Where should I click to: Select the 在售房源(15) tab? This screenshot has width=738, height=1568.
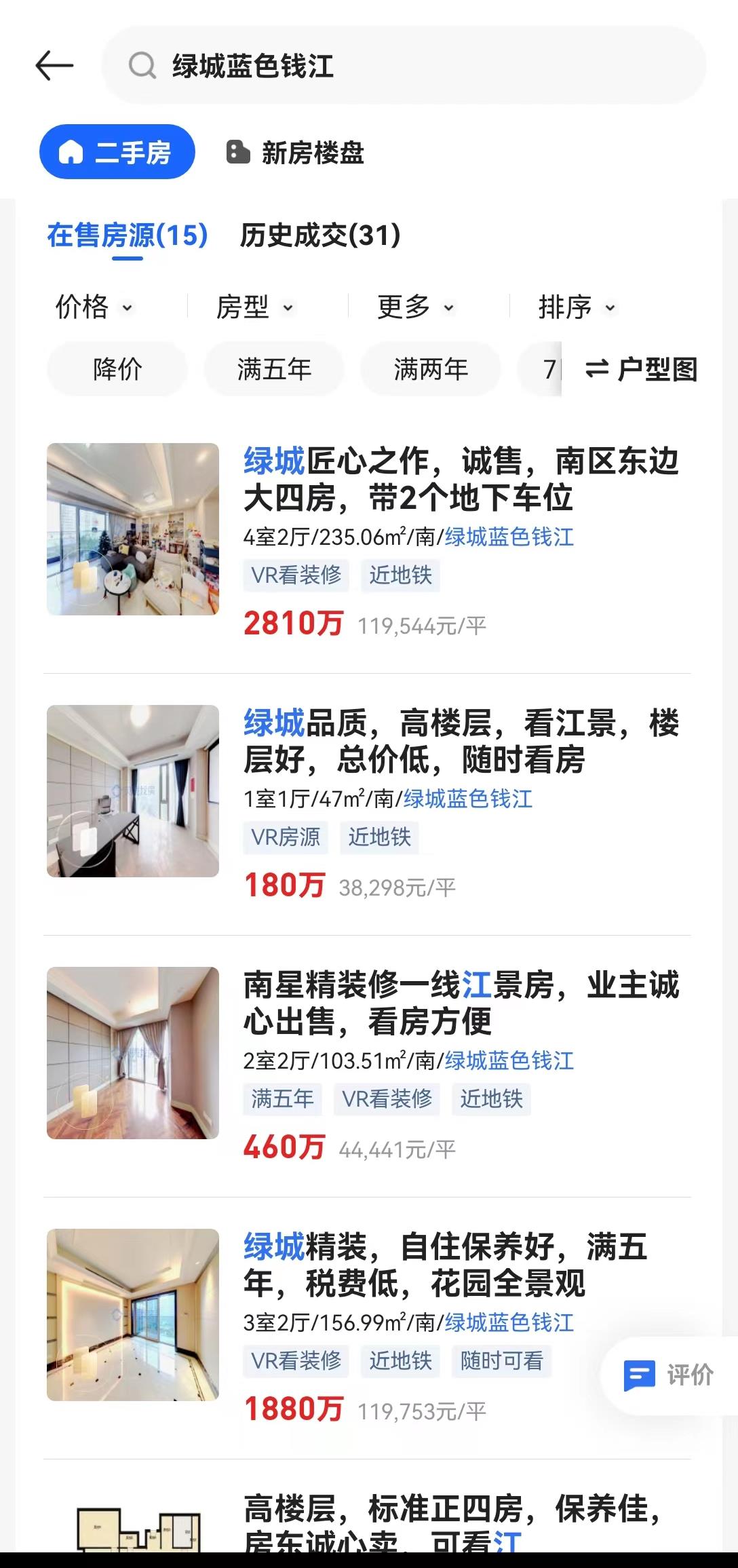coord(128,235)
